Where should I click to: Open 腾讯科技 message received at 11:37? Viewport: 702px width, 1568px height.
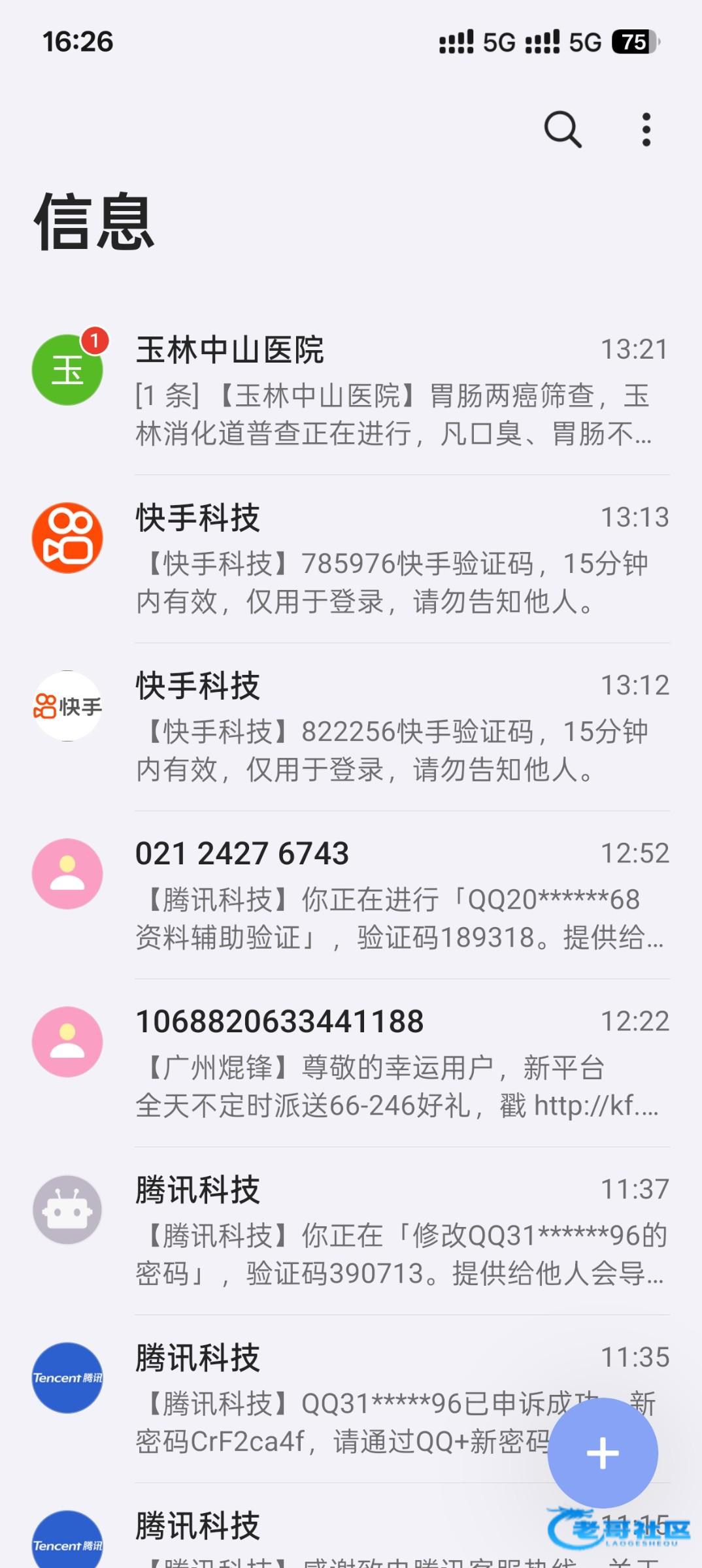tap(392, 1232)
